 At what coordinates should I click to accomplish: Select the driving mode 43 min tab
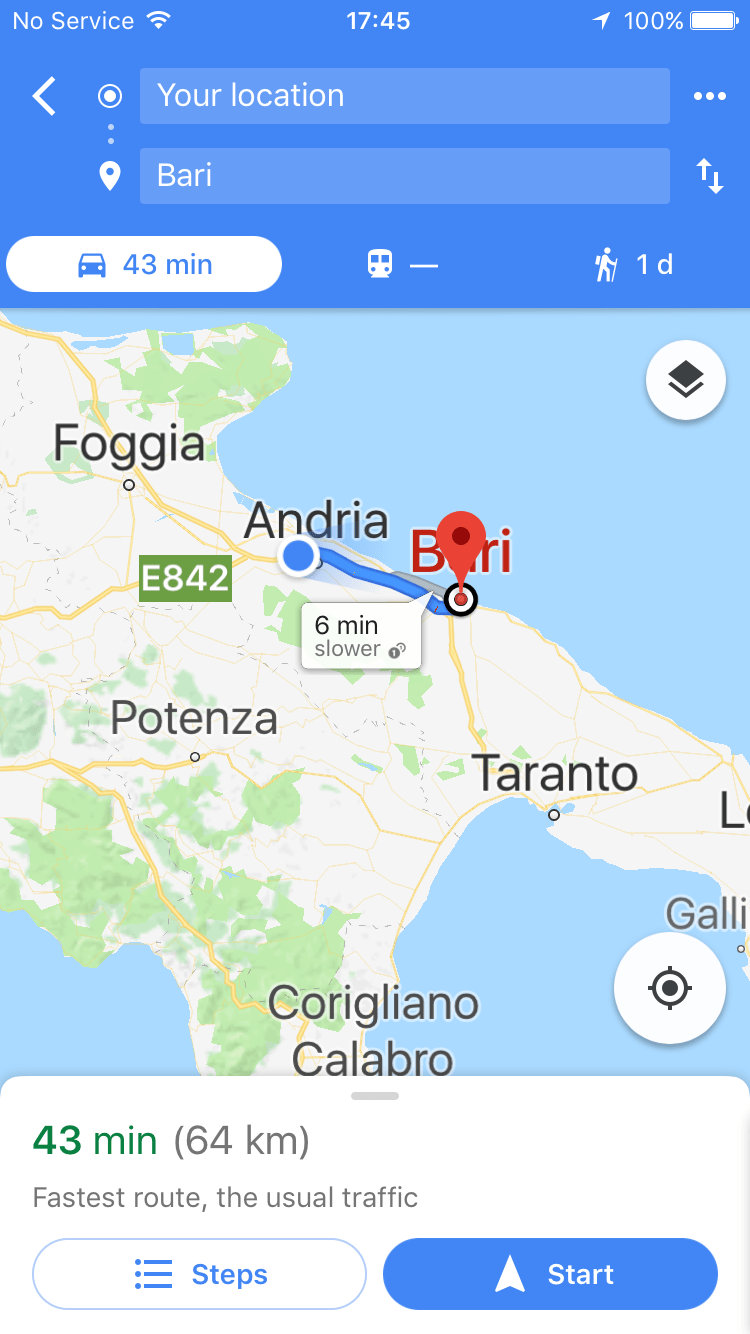[144, 264]
